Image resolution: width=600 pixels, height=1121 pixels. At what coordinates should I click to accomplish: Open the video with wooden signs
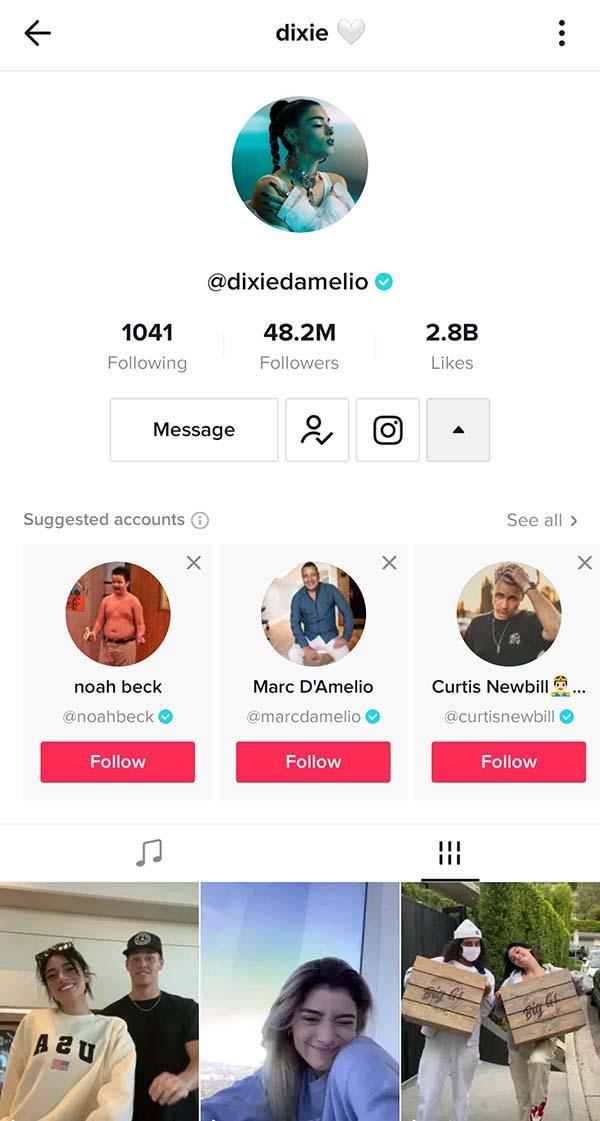pyautogui.click(x=500, y=1000)
